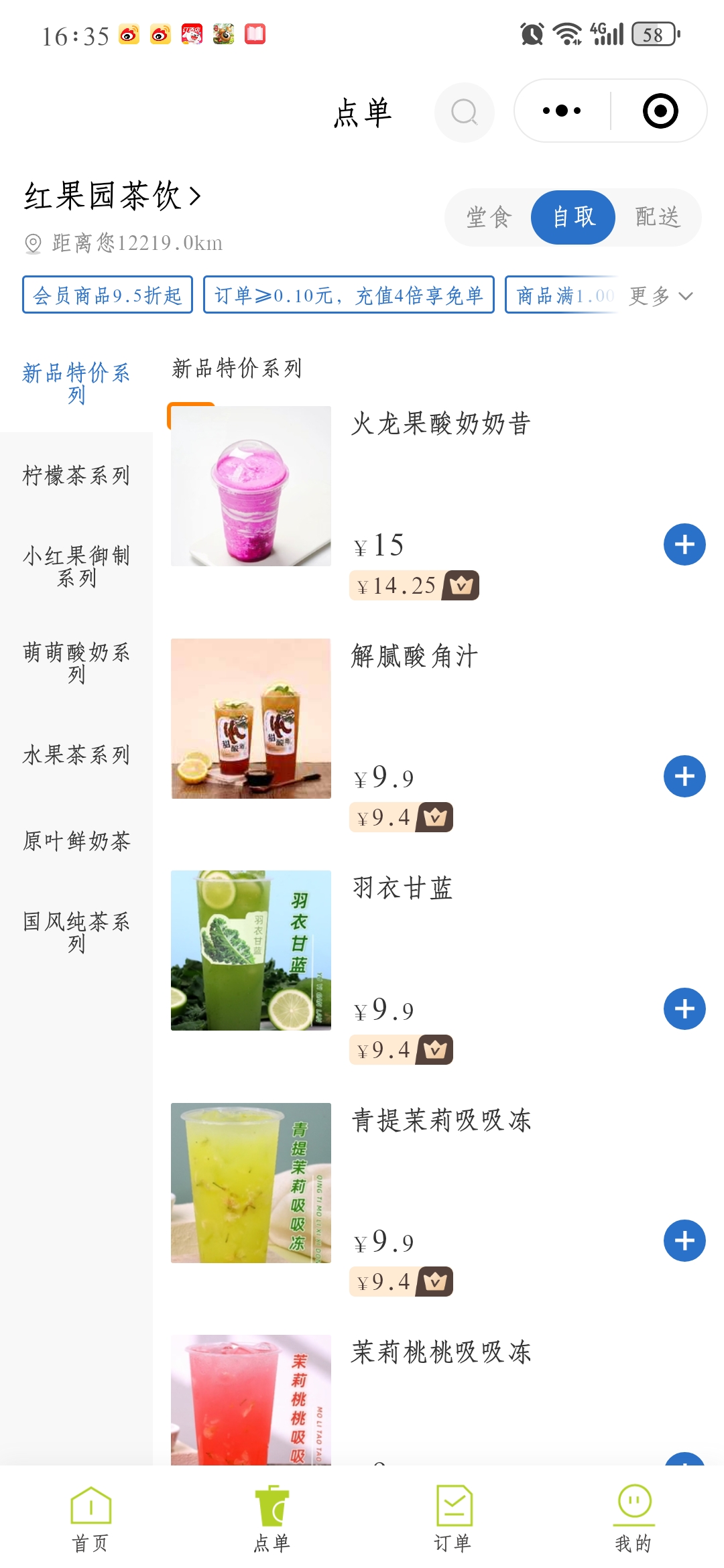Image resolution: width=724 pixels, height=1568 pixels.
Task: Select the 柠檬茶系列 category
Action: (76, 476)
